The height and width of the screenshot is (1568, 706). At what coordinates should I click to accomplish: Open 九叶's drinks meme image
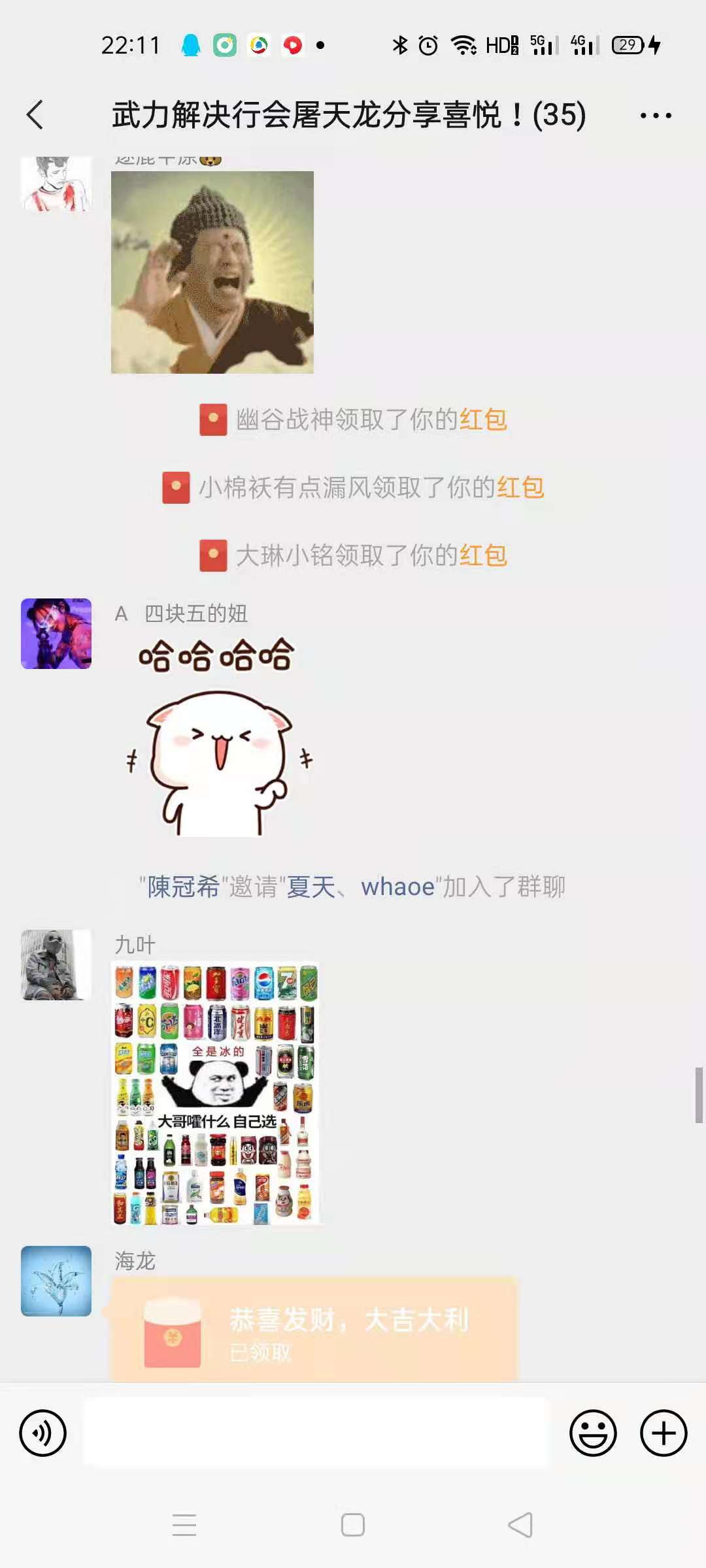(216, 1093)
